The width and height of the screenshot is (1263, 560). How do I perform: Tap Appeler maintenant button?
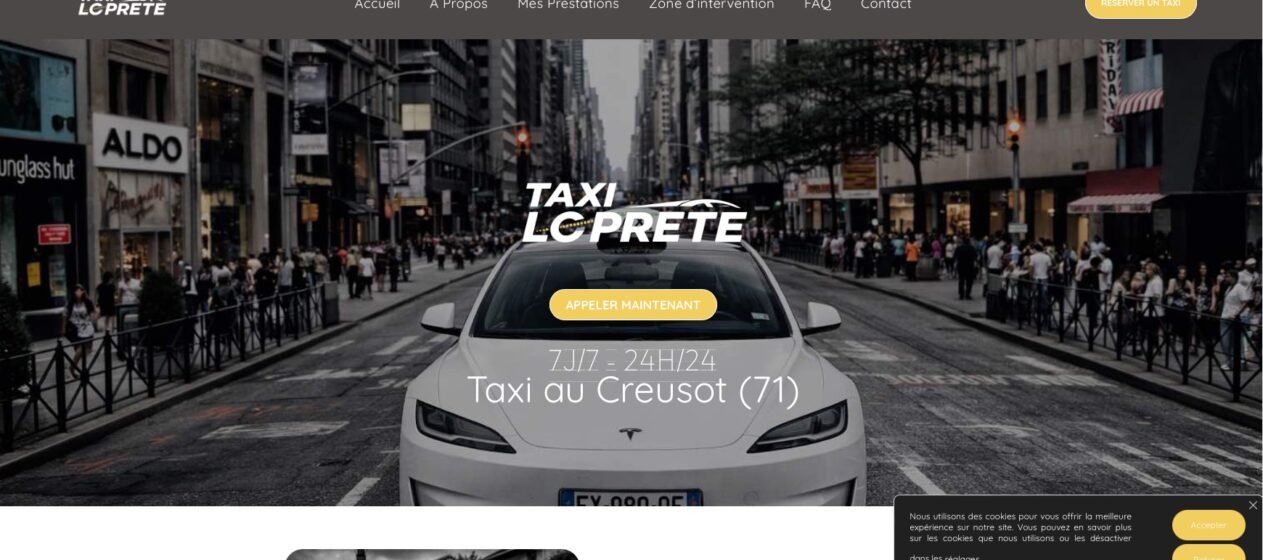(633, 305)
